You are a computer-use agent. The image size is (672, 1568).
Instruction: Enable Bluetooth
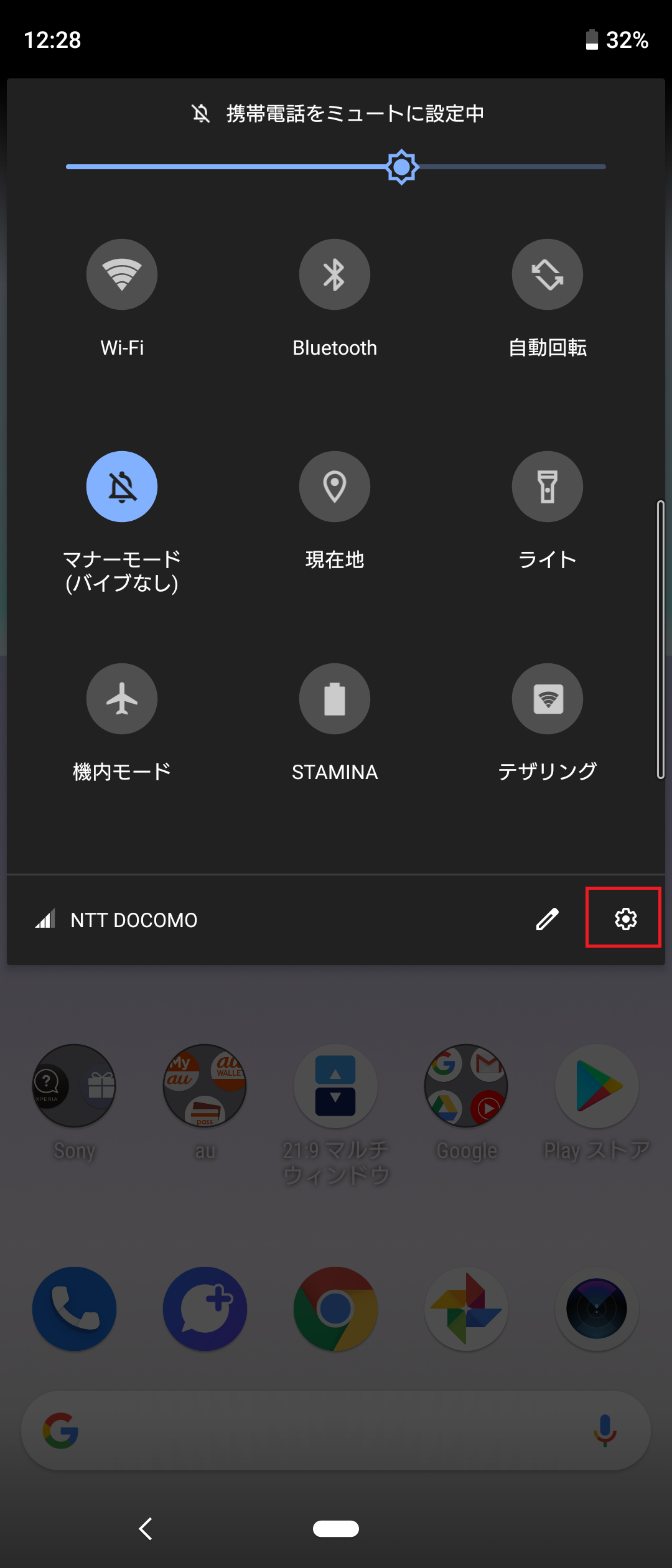coord(335,274)
